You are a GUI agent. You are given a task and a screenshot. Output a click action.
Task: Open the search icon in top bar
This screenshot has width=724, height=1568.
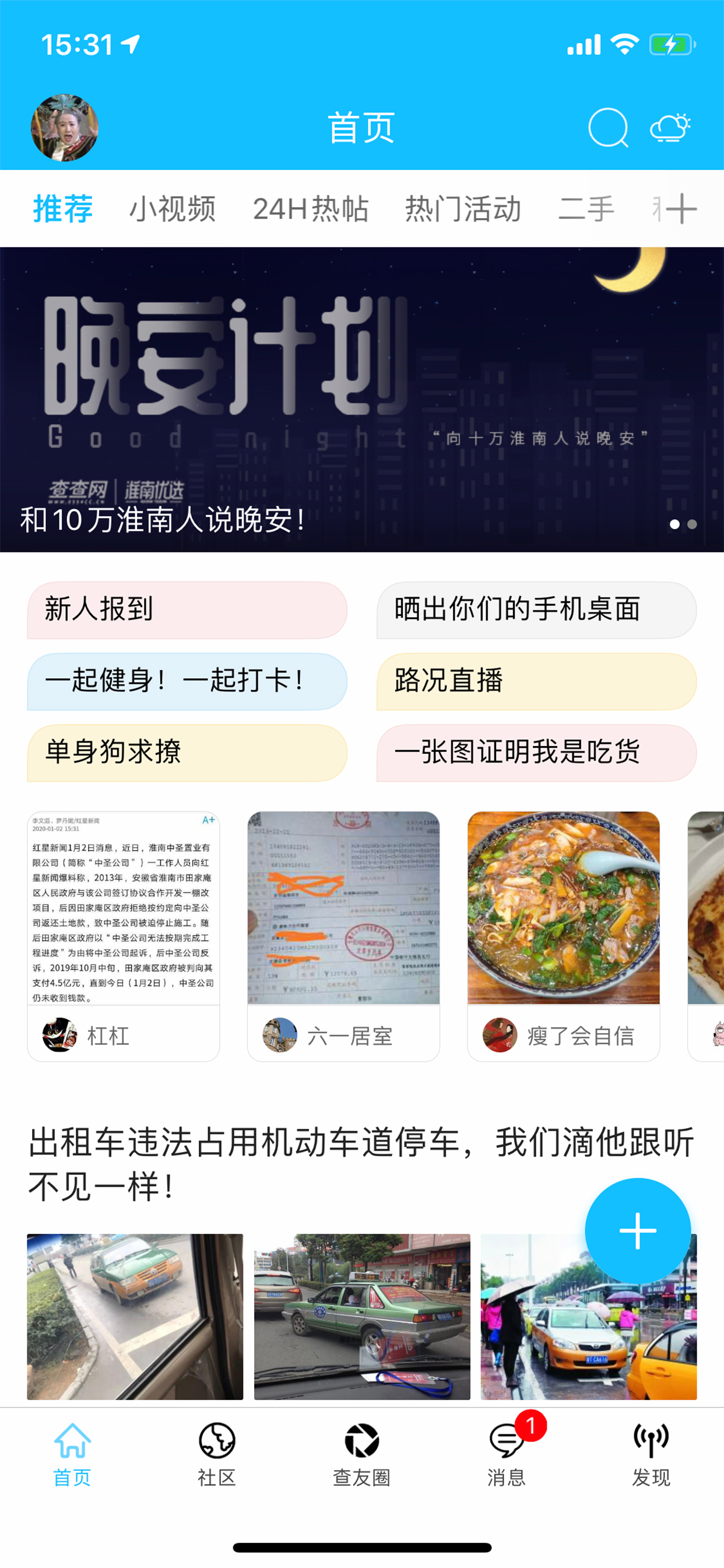click(x=608, y=127)
